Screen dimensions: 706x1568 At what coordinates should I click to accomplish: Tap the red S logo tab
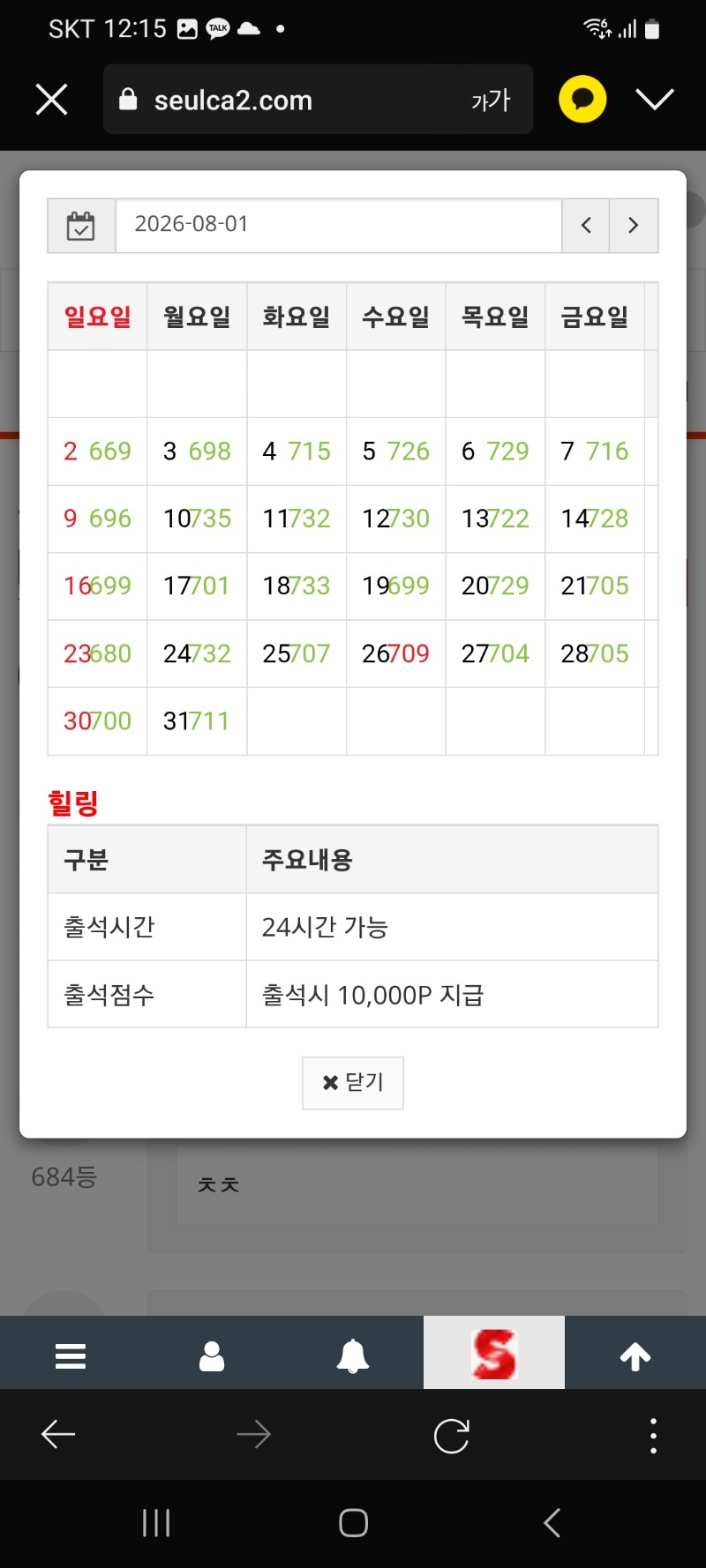click(494, 1353)
